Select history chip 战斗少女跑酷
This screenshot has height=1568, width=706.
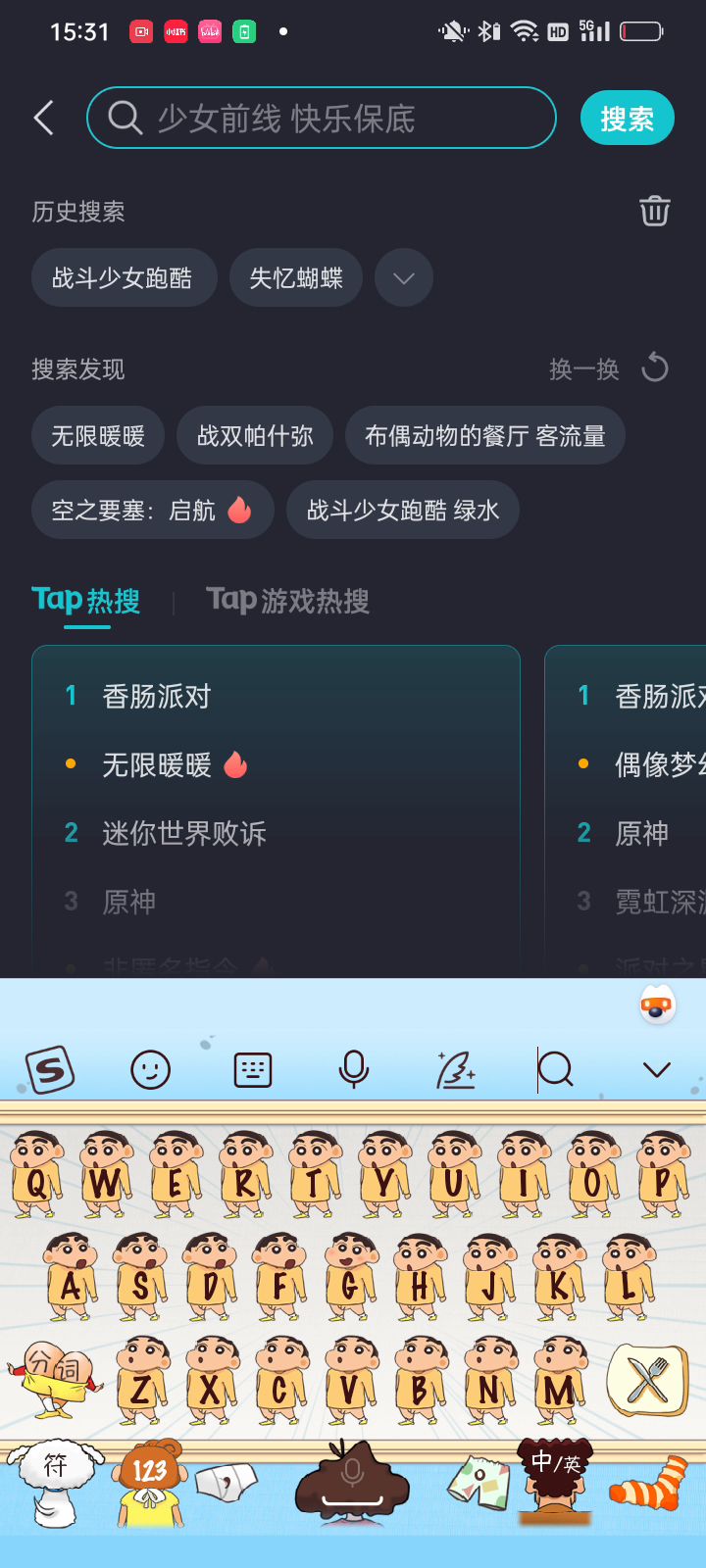tap(123, 278)
